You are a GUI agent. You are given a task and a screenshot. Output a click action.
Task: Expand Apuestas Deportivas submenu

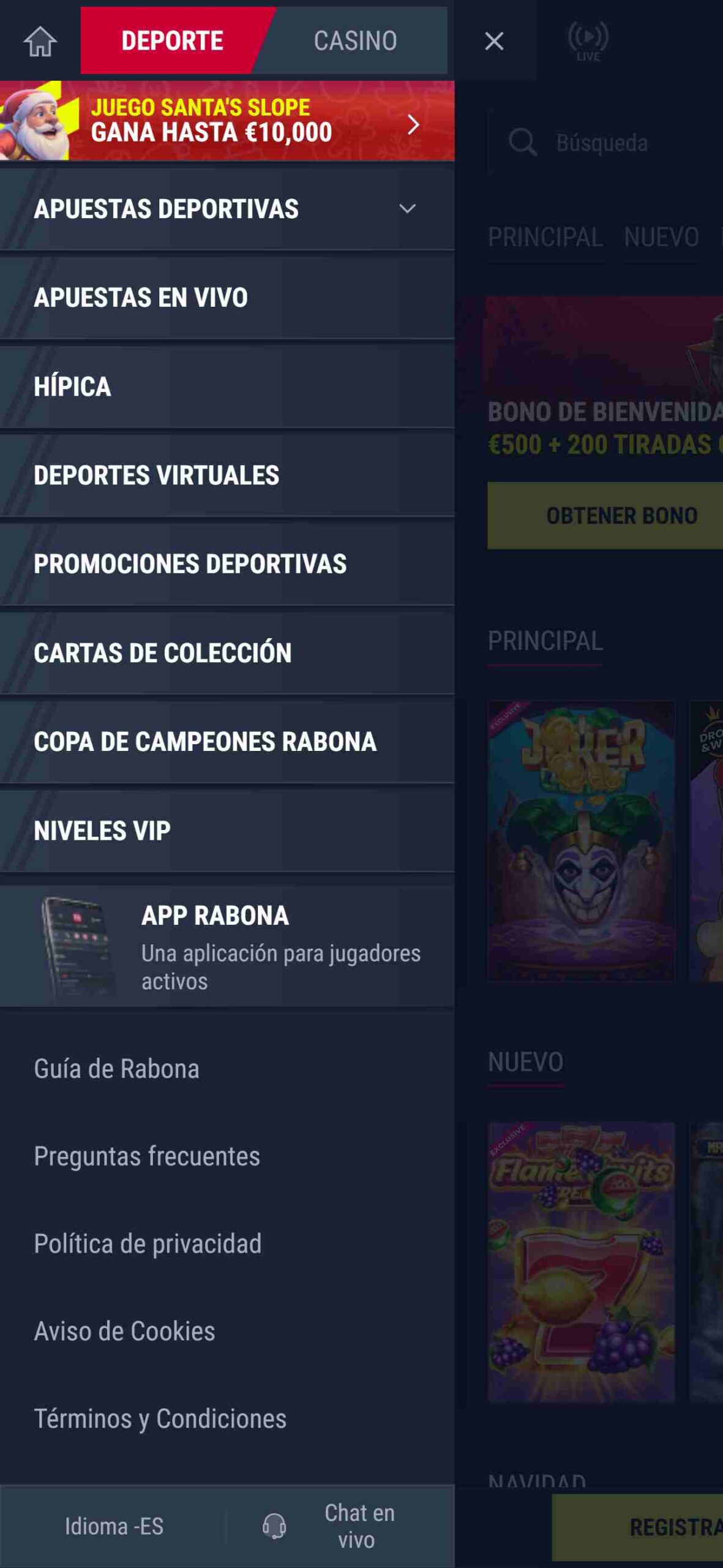click(406, 209)
